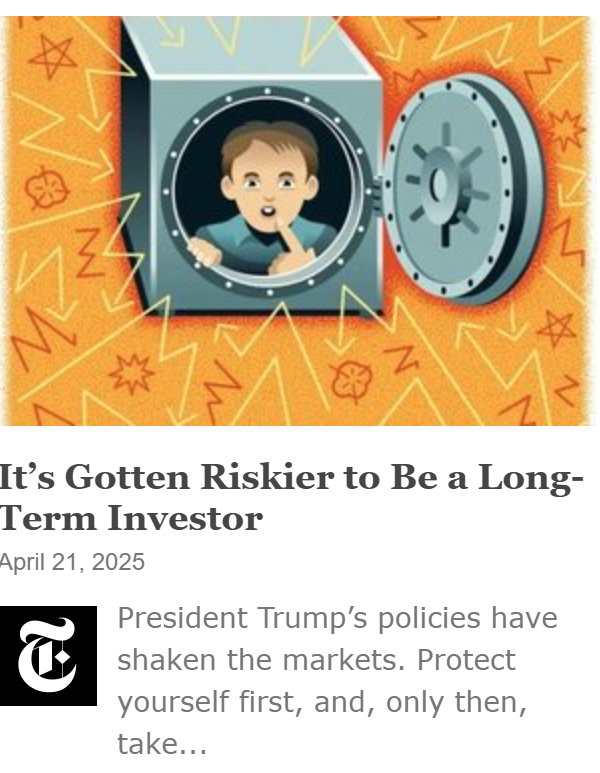
Task: Tap the New York Times source icon
Action: point(48,655)
